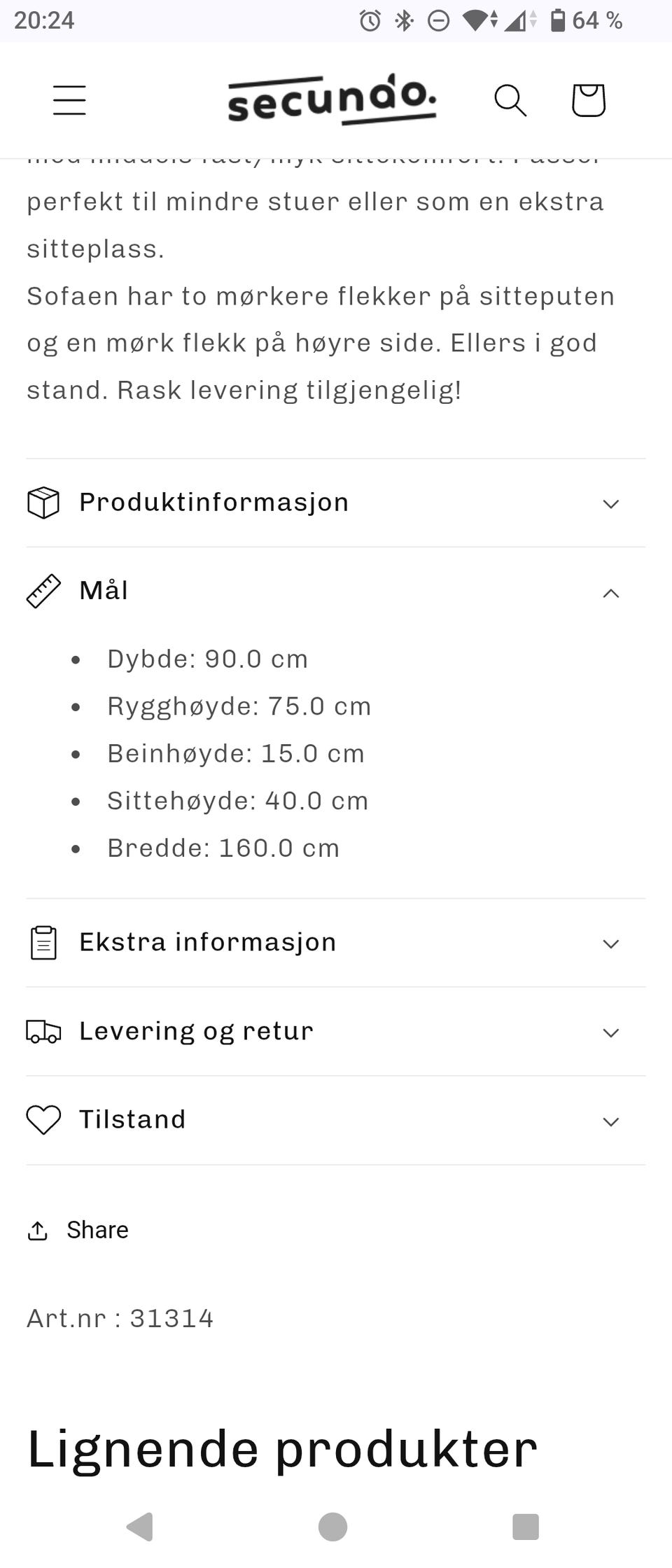The width and height of the screenshot is (672, 1568).
Task: Open the hamburger navigation menu
Action: pyautogui.click(x=69, y=100)
